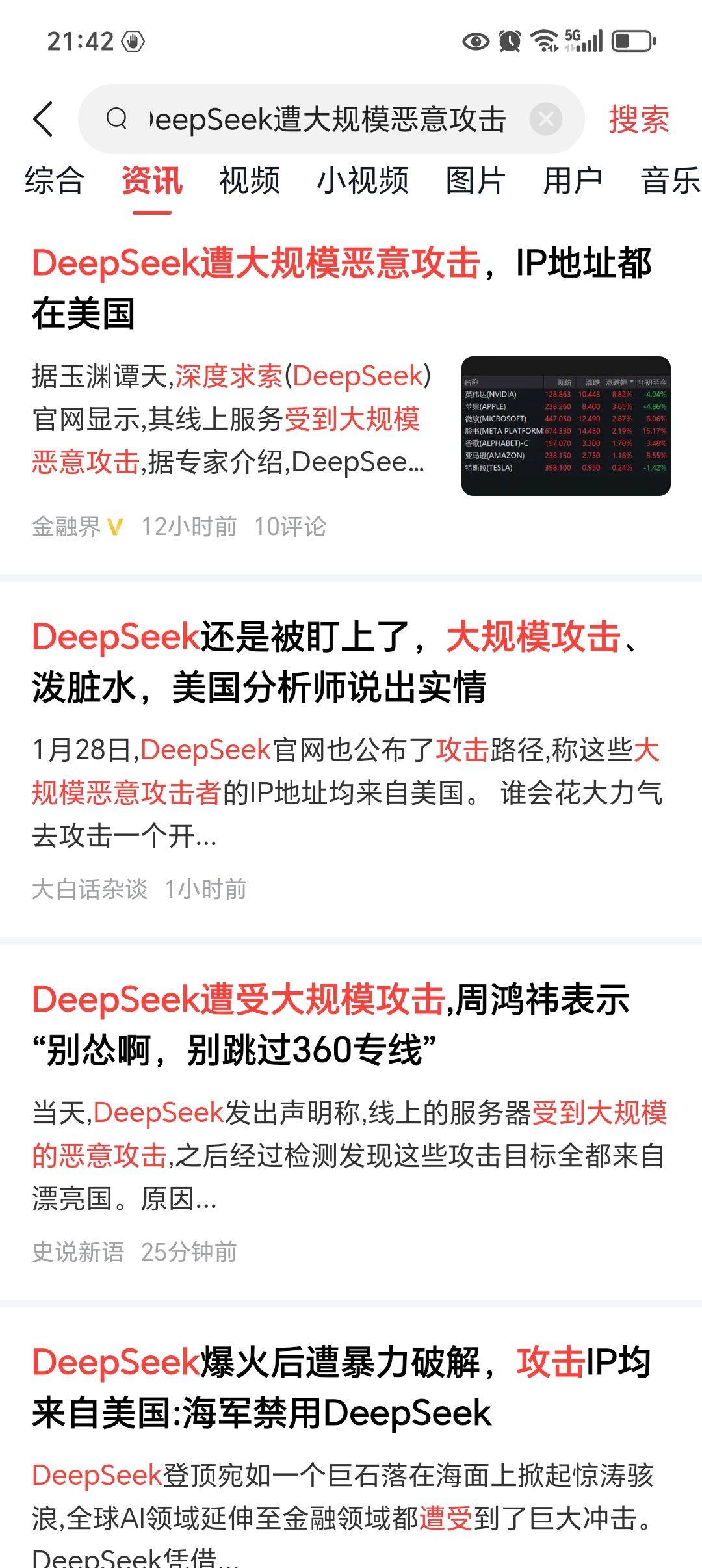The image size is (702, 1568).
Task: Tap the red 搜索 search button
Action: 639,119
